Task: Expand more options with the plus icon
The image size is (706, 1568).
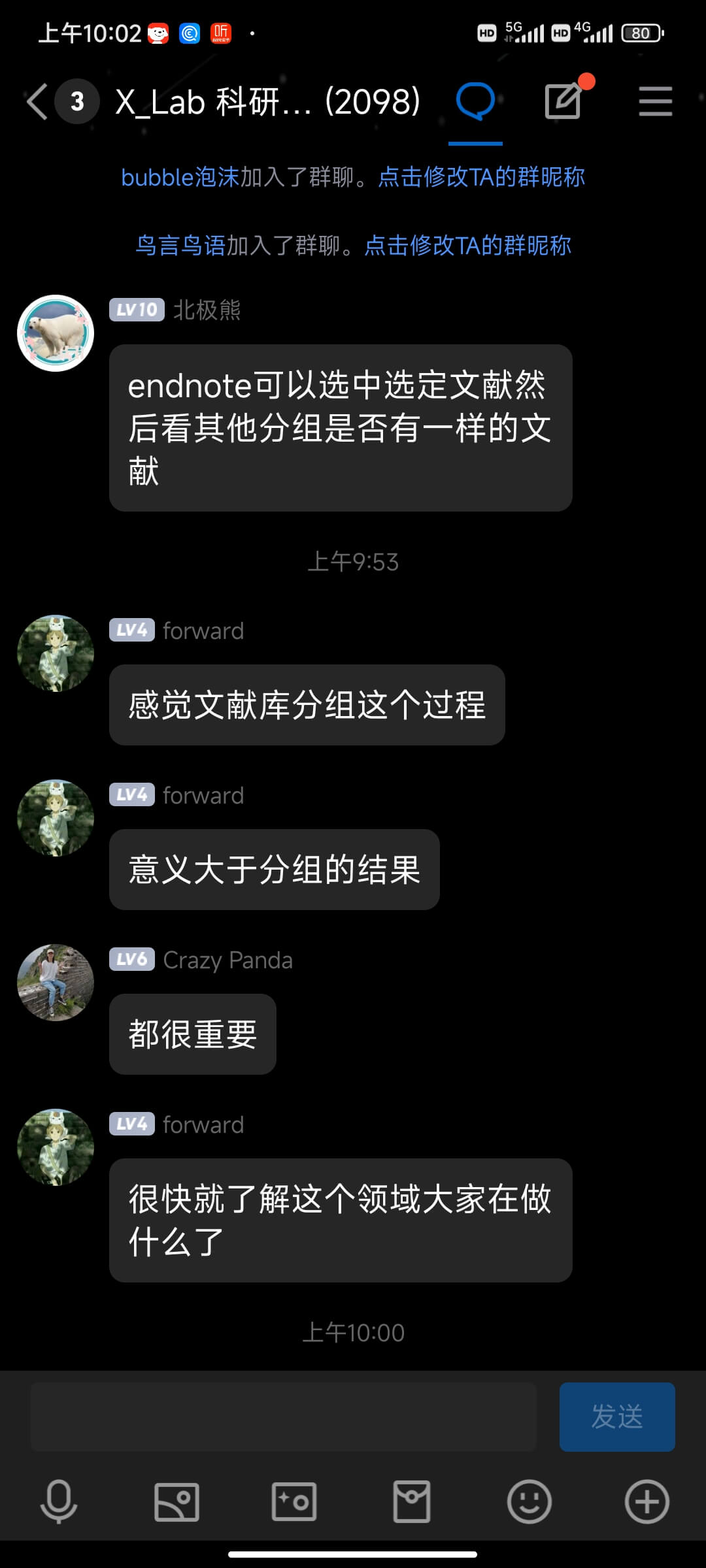Action: pos(647,1501)
